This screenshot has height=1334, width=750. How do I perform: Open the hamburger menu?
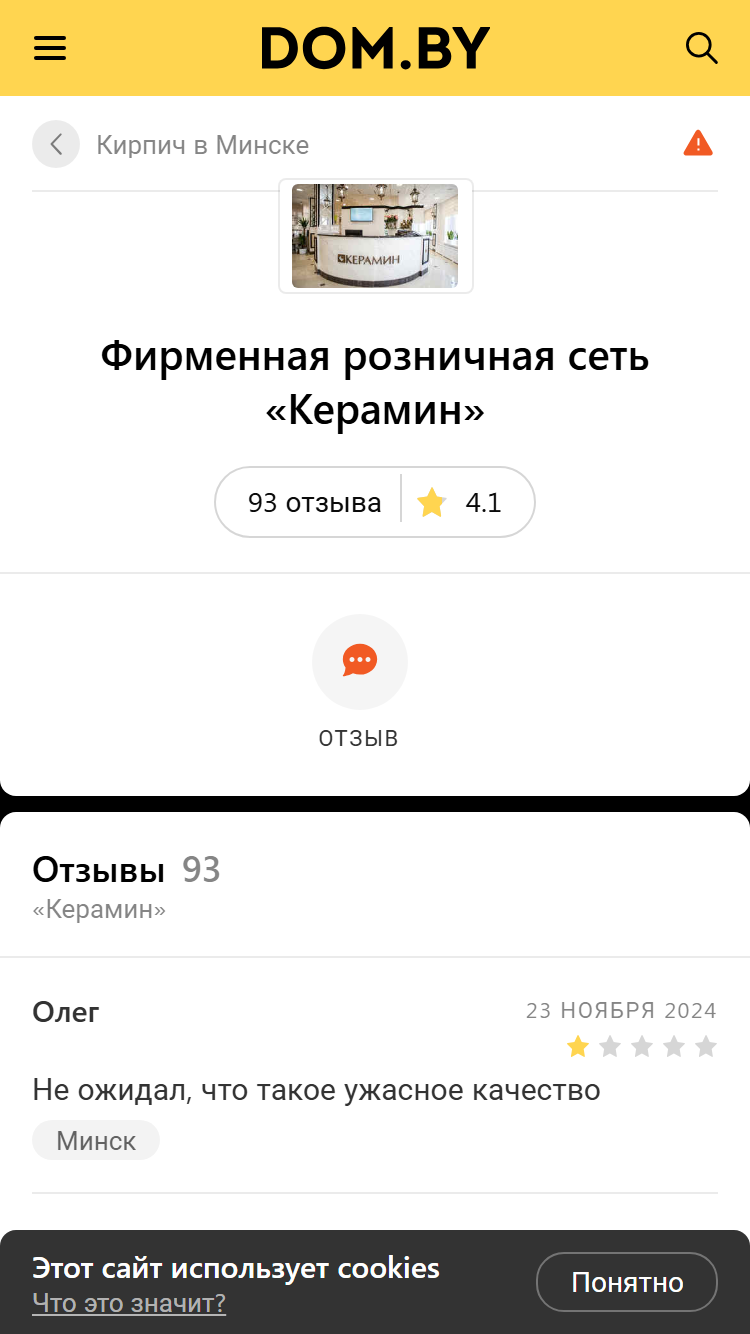point(50,48)
